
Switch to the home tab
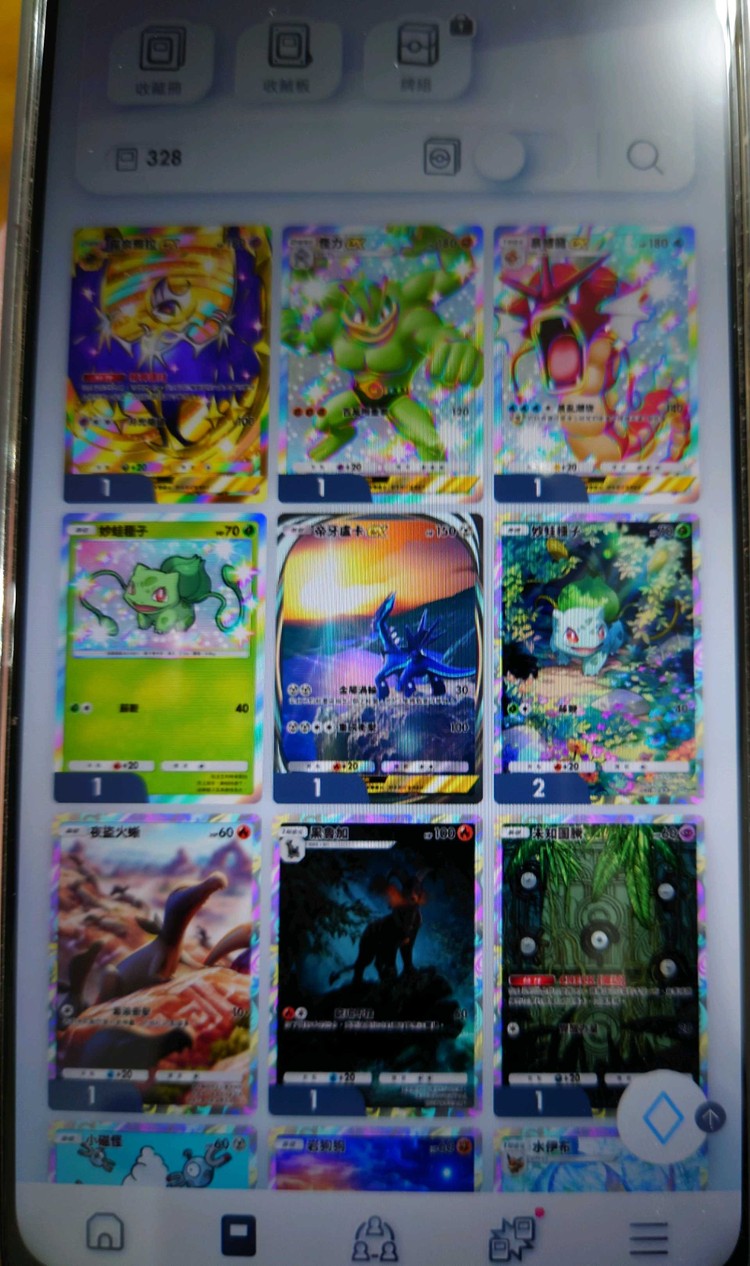pos(105,1232)
